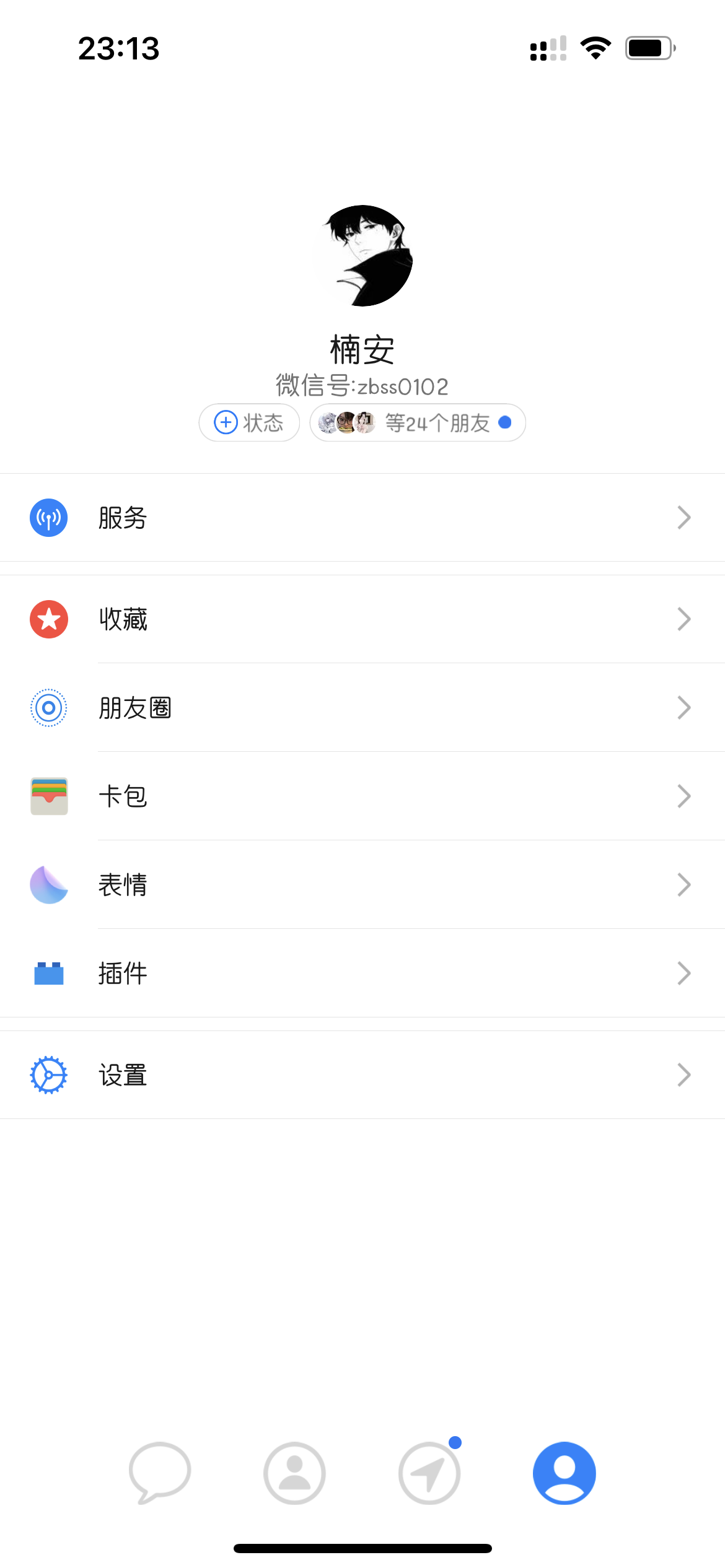725x1568 pixels.
Task: Select the Me profile tab
Action: [x=565, y=1473]
